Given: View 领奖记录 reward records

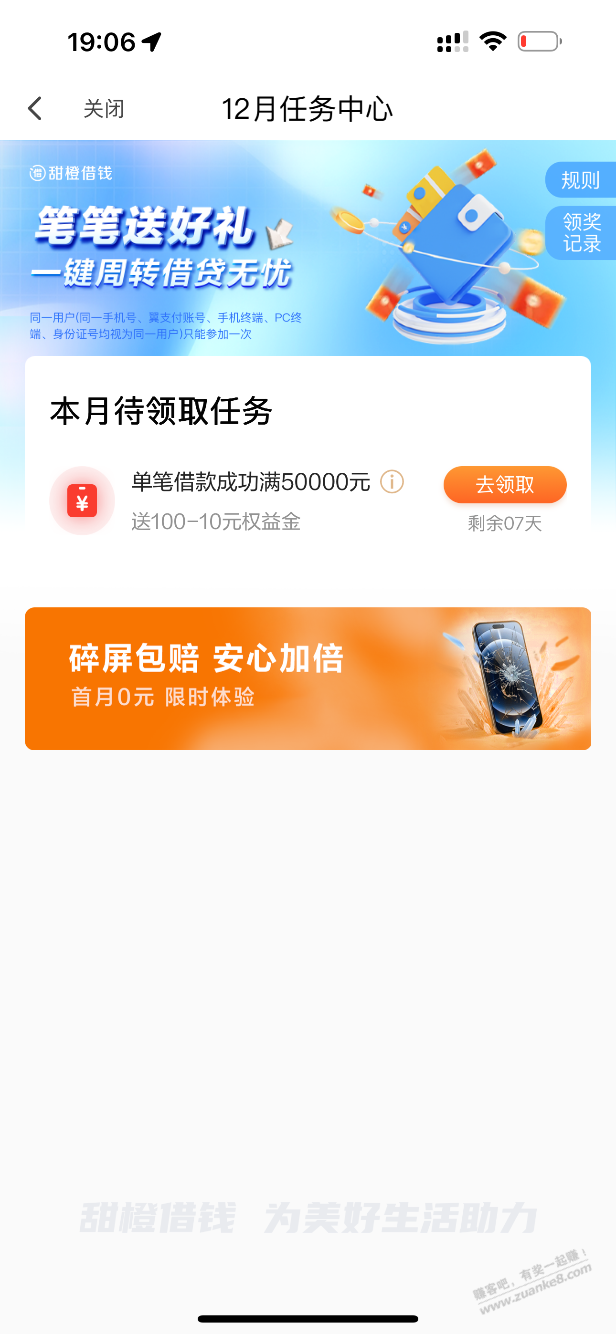Looking at the screenshot, I should [581, 233].
